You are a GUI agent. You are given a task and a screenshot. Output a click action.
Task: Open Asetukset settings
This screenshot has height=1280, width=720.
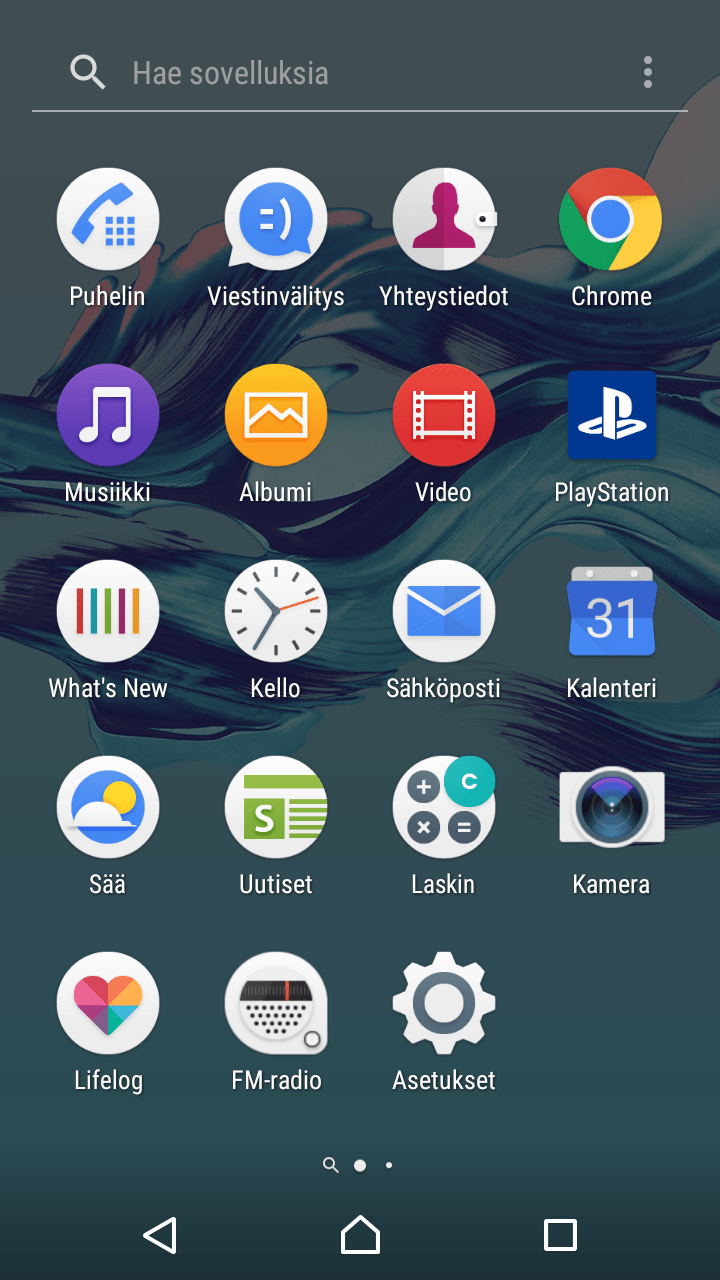(x=444, y=1004)
